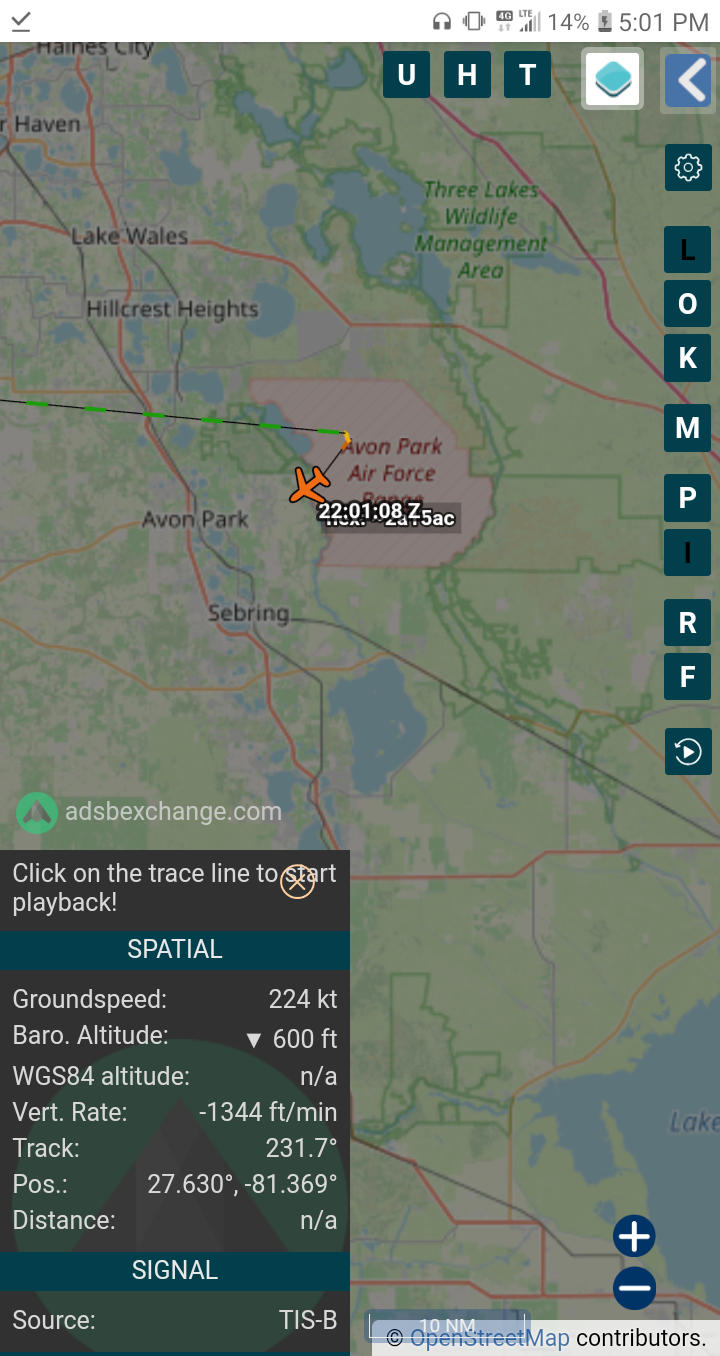The width and height of the screenshot is (720, 1356).
Task: Tap the H button in top toolbar
Action: [x=467, y=75]
